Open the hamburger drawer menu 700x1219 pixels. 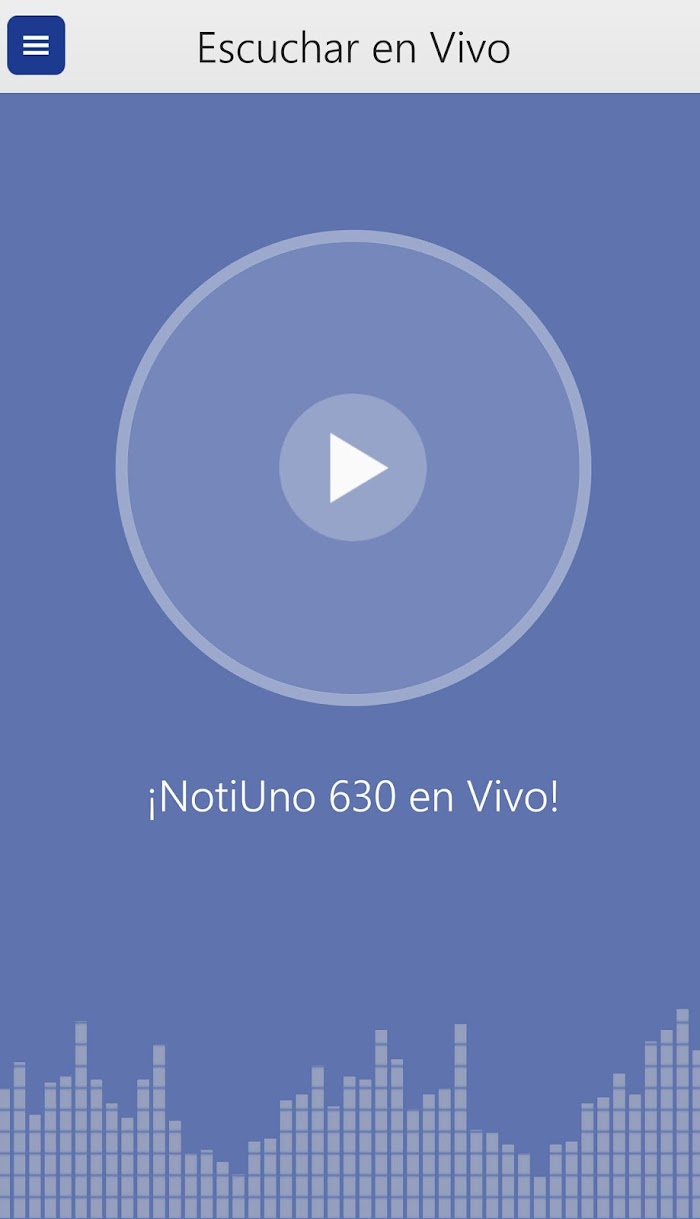pyautogui.click(x=36, y=46)
